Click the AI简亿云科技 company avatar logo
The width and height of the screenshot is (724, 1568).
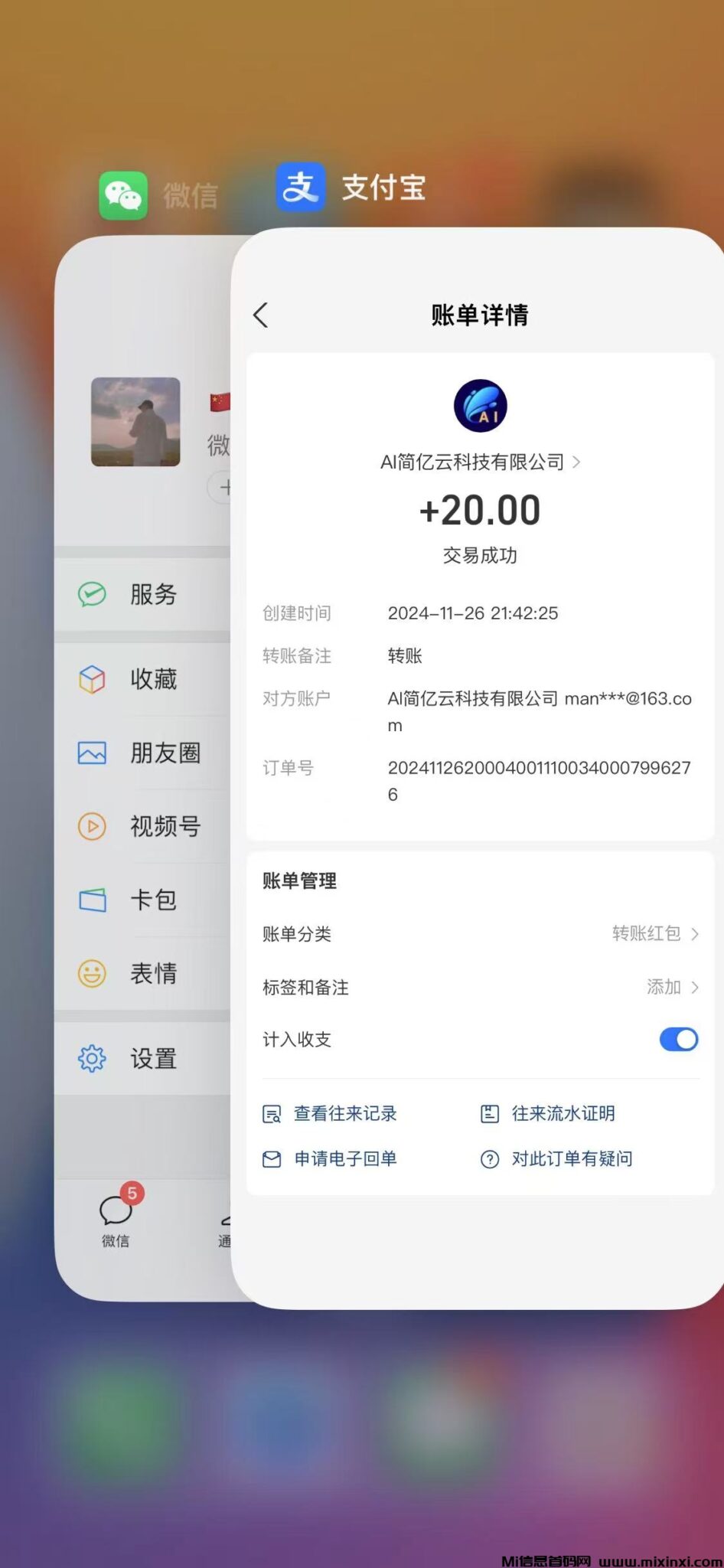479,406
